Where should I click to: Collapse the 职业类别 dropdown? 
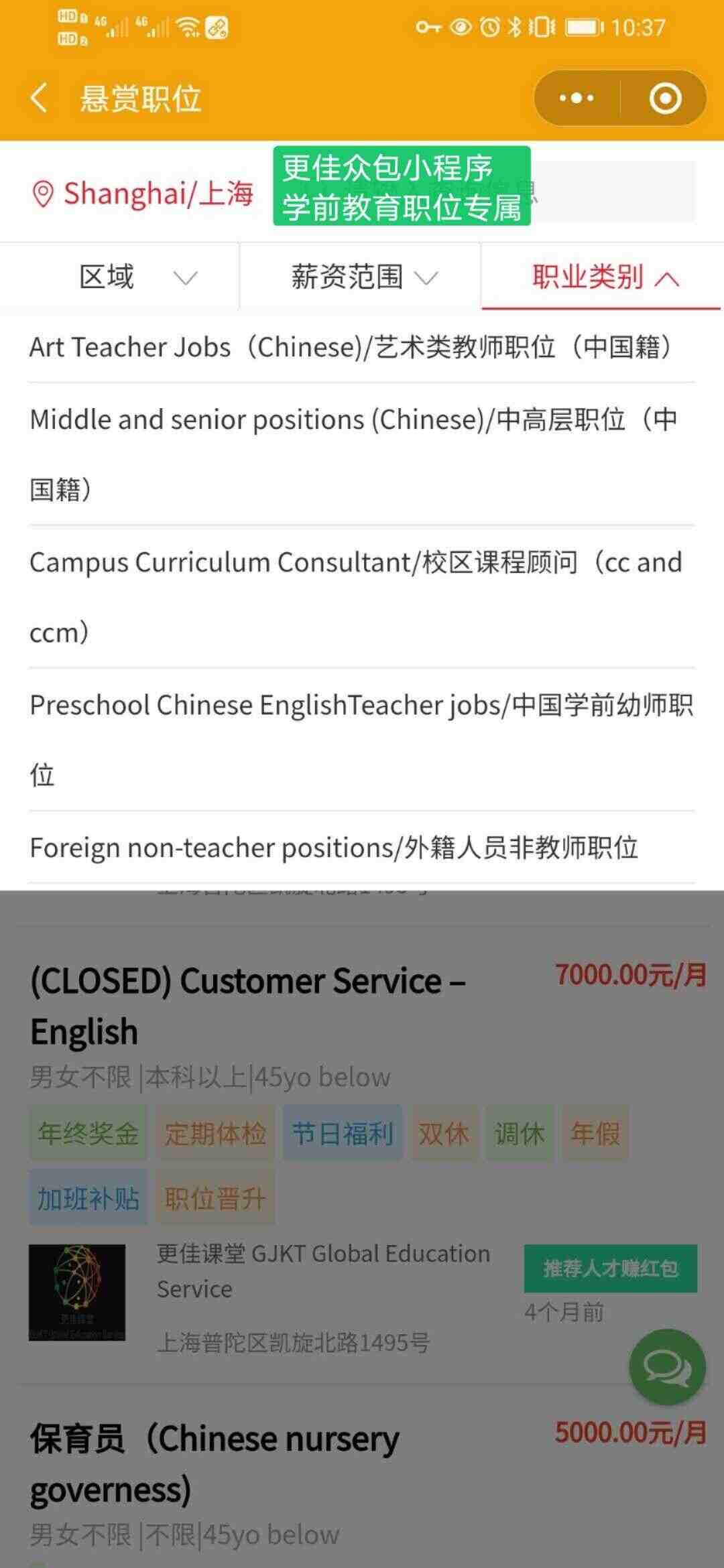tap(602, 277)
